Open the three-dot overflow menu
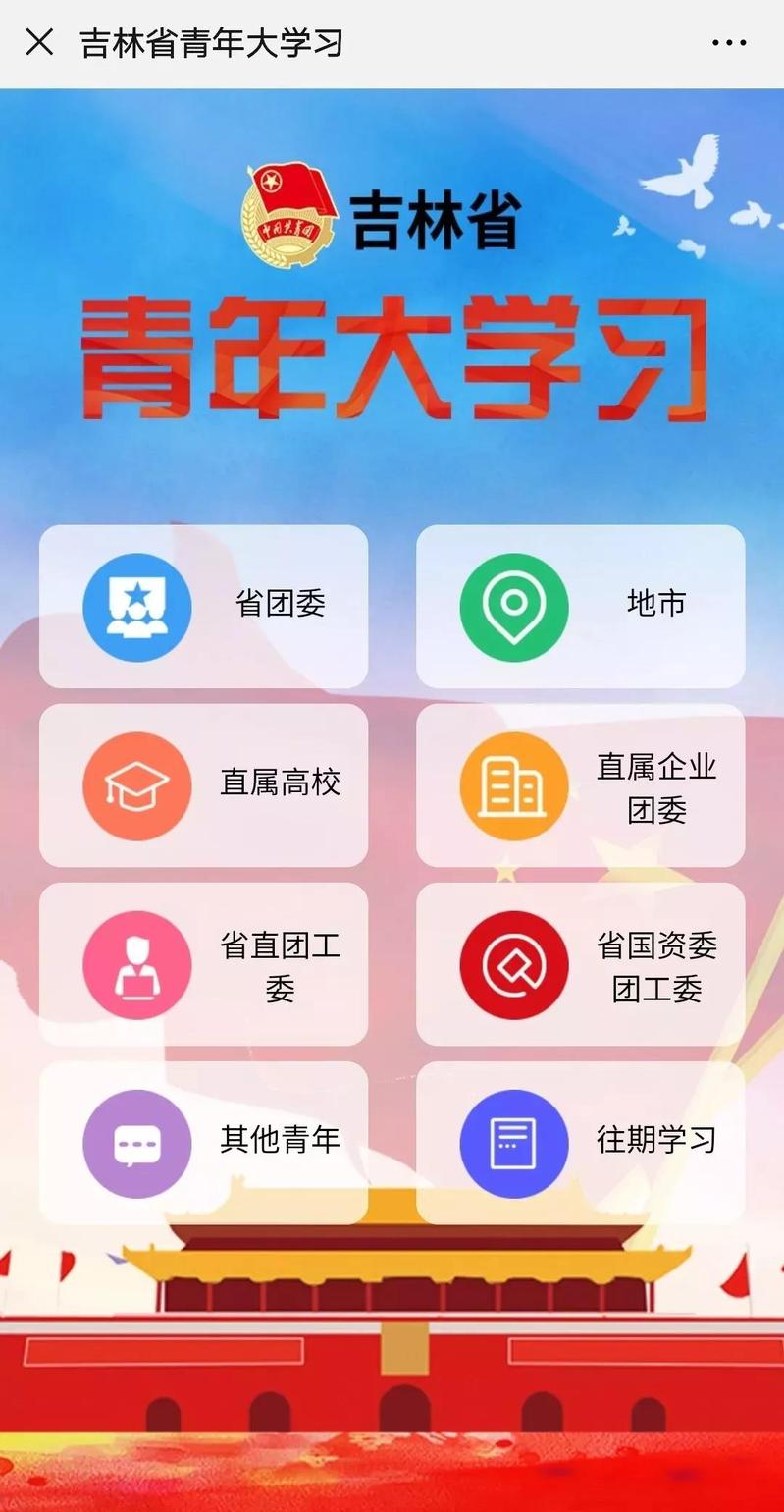 [729, 43]
